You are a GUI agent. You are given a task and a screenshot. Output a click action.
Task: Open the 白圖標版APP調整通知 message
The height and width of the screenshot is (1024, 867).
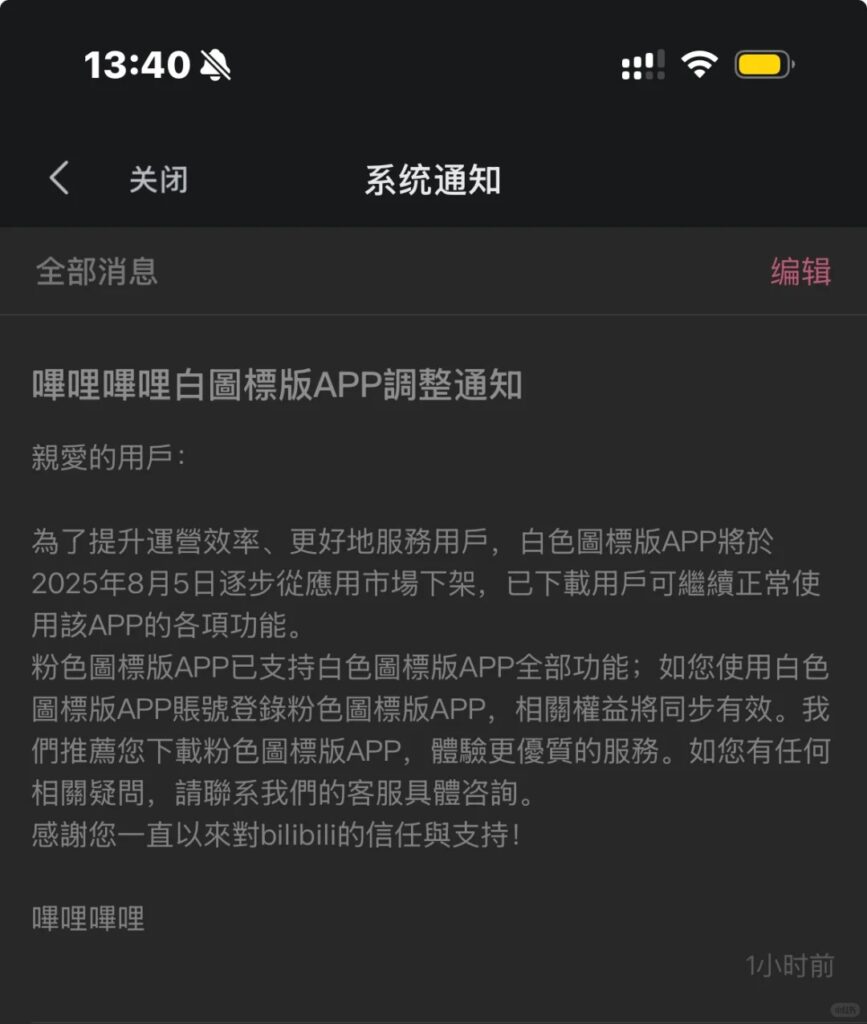pos(278,385)
